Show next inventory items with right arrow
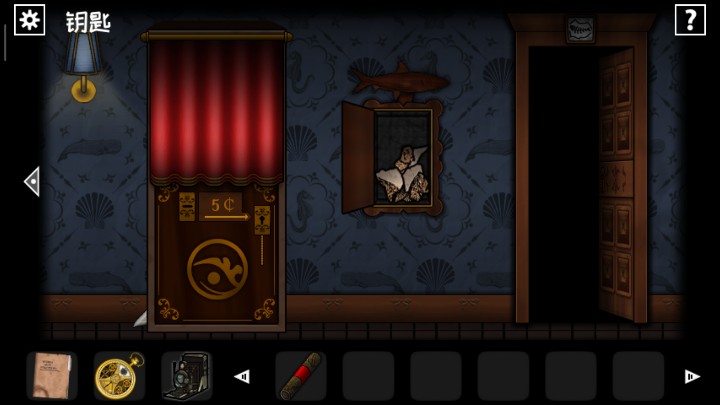Screen dimensions: 720x405 point(692,377)
